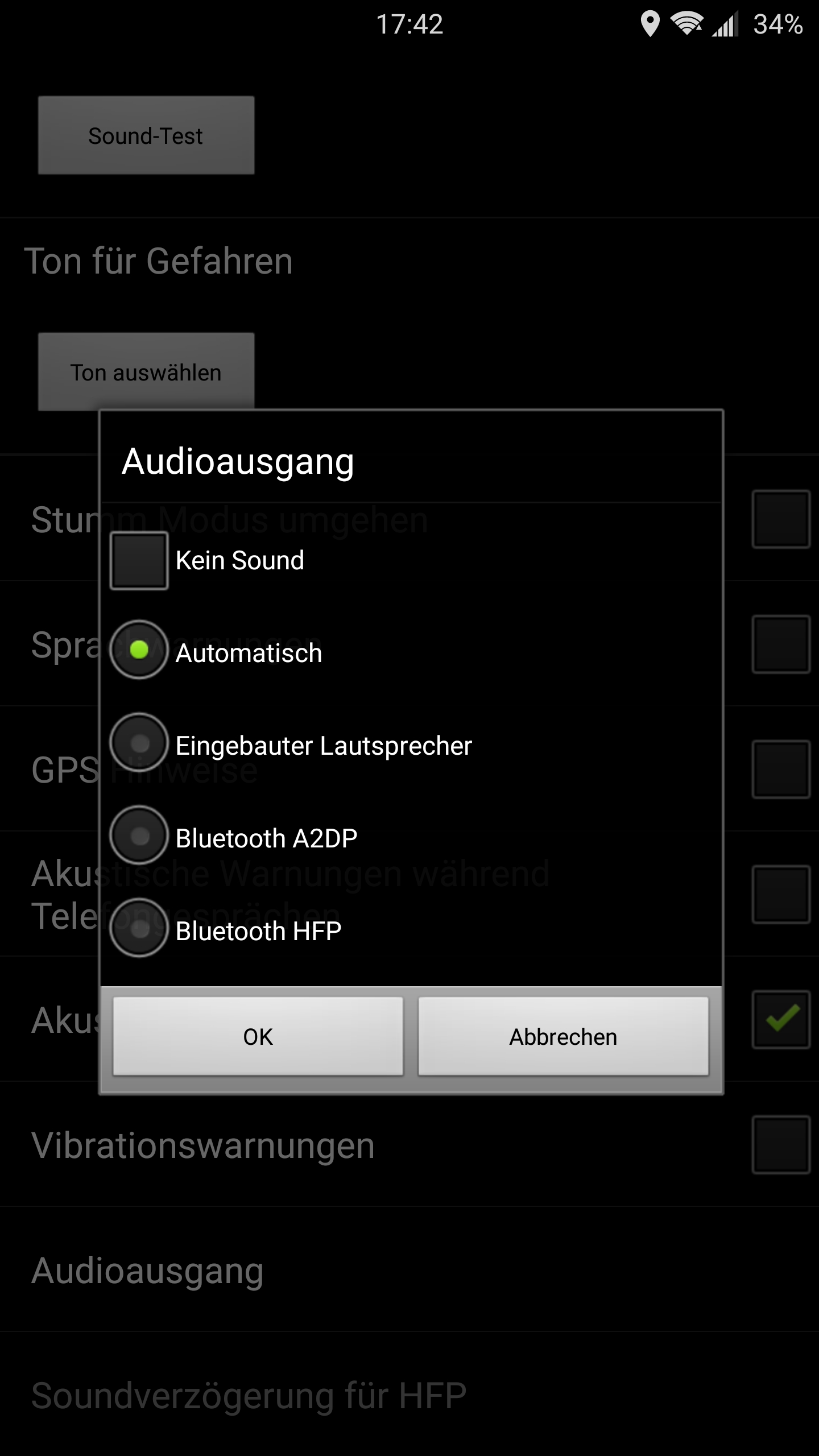Select Bluetooth A2DP output
819x1456 pixels.
click(139, 835)
